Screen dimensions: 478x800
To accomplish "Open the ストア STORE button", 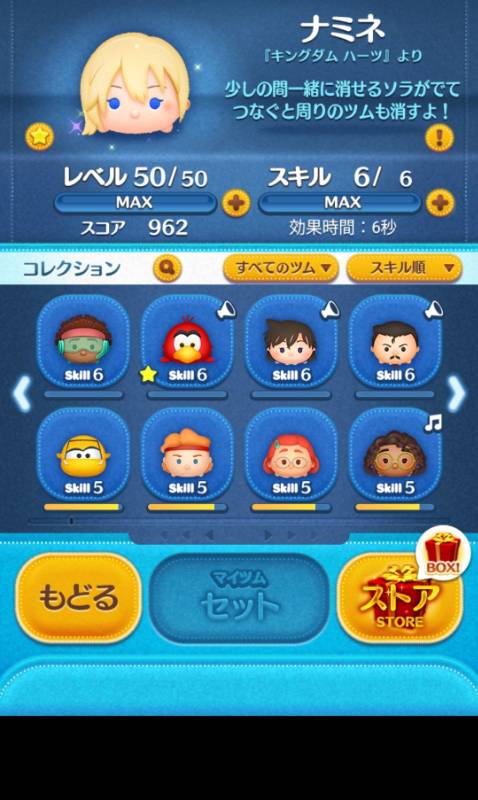I will pos(400,598).
